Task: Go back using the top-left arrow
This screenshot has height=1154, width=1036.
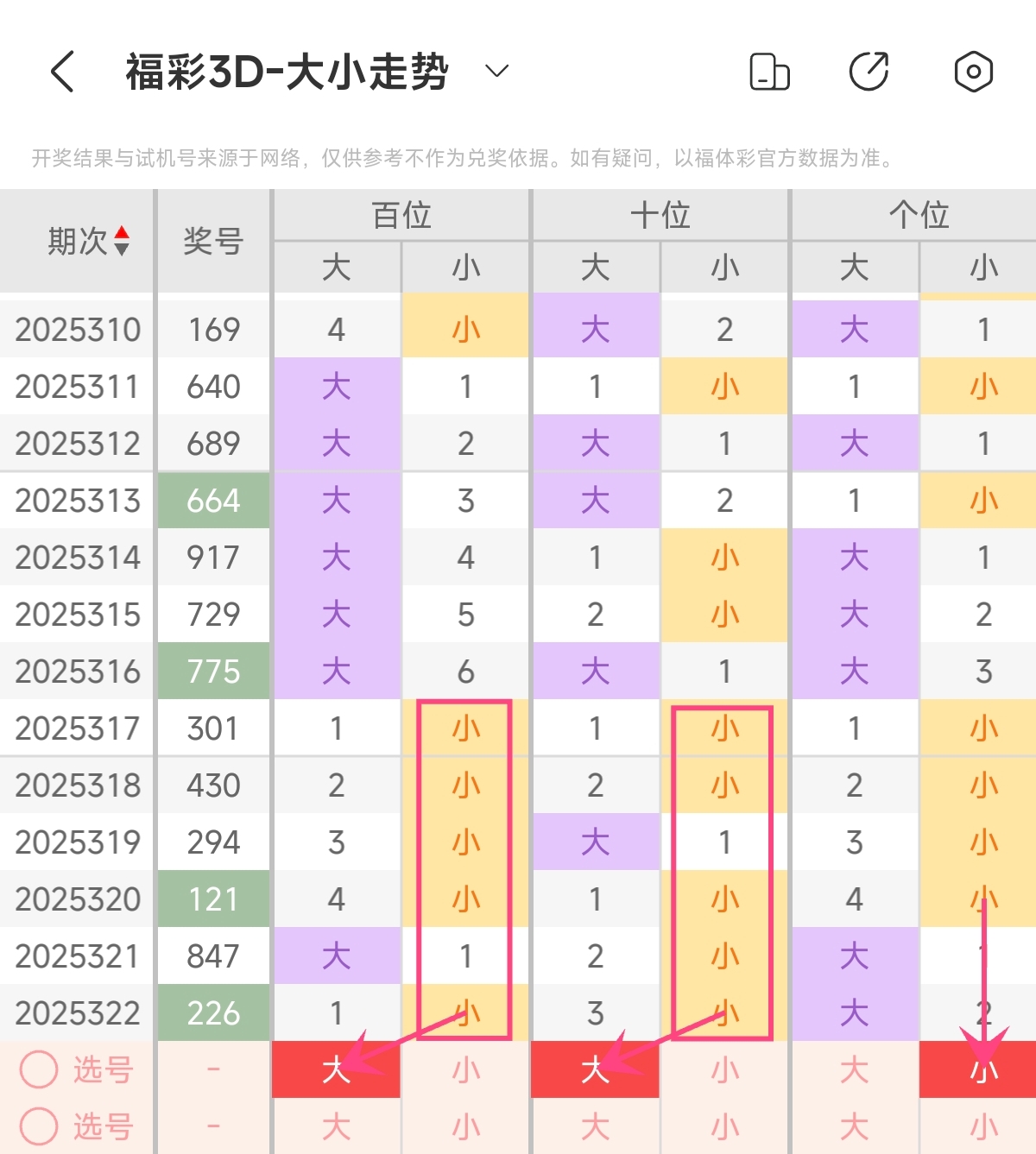Action: [x=62, y=71]
